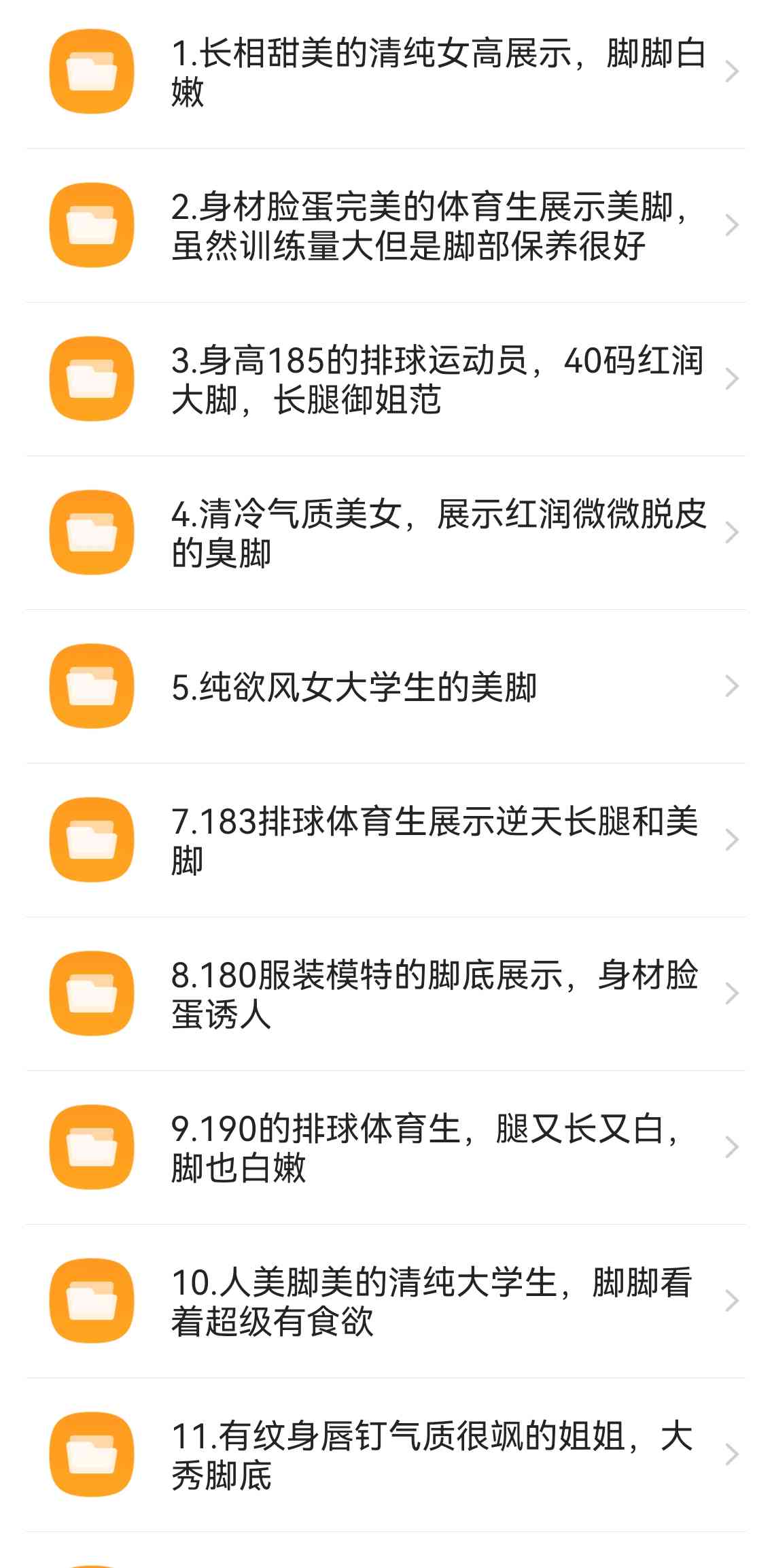Select the folder icon for 排球运动员 entry 3

tap(92, 379)
